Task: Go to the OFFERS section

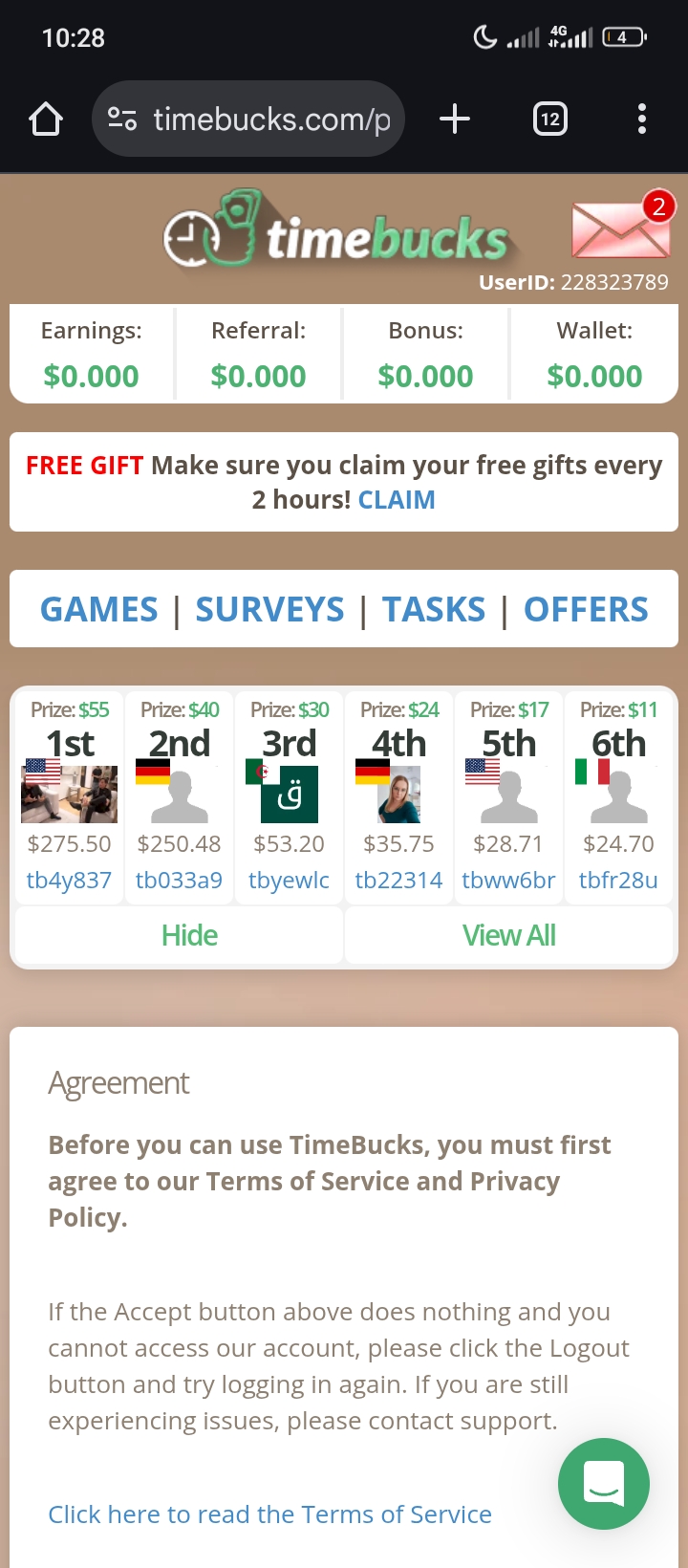Action: [586, 609]
